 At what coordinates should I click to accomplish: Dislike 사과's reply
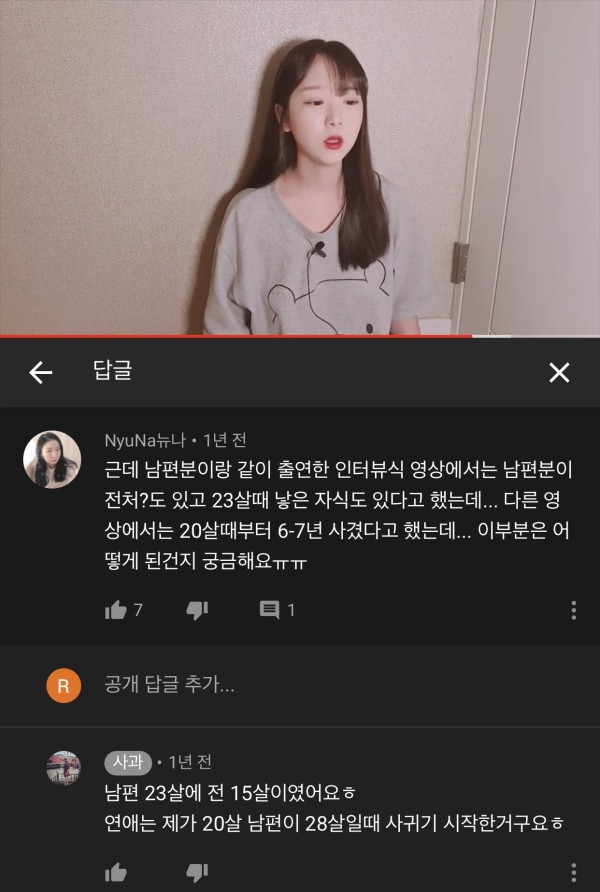pyautogui.click(x=197, y=872)
